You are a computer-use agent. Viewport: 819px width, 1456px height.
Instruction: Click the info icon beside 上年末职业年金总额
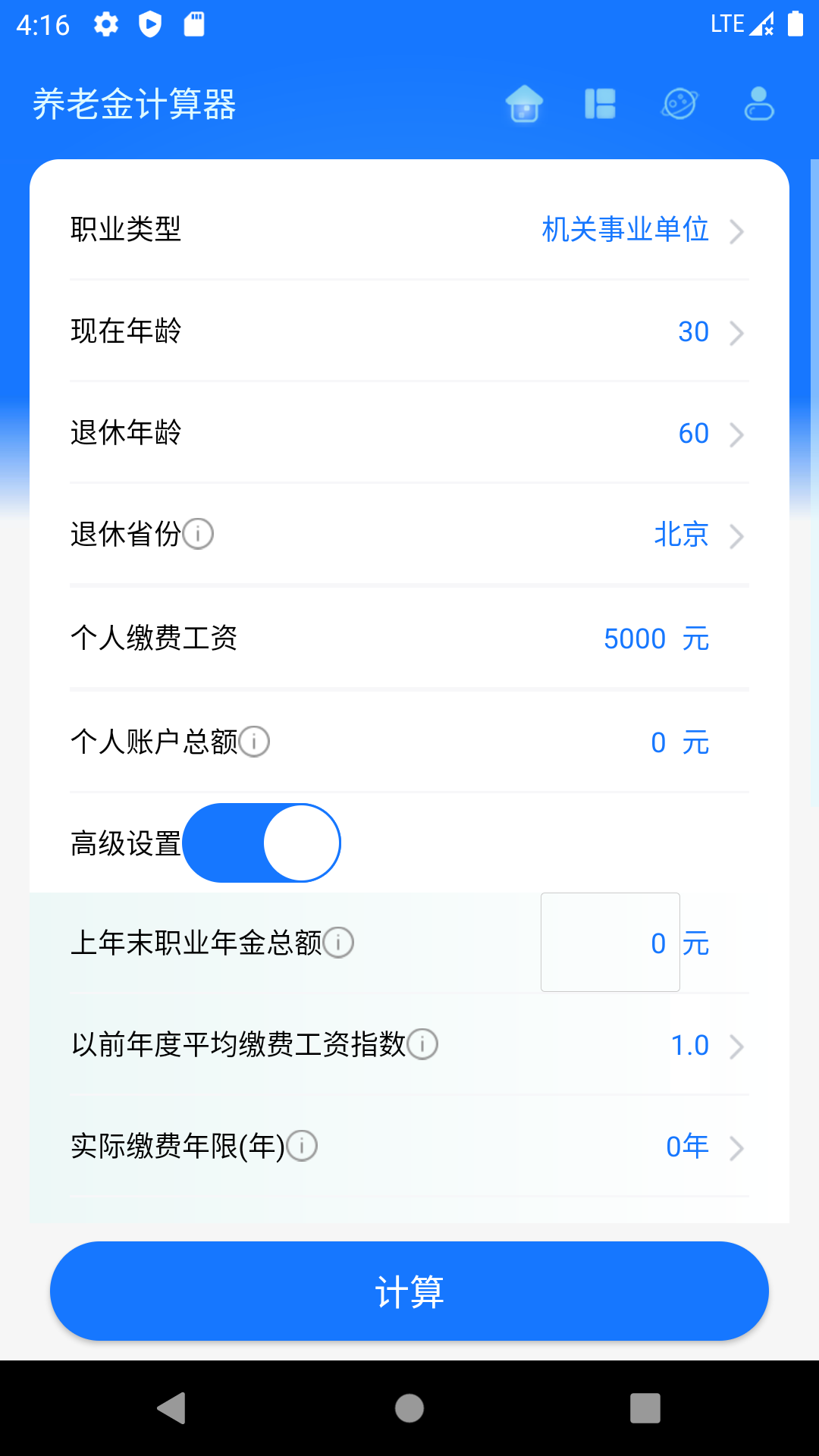coord(340,944)
